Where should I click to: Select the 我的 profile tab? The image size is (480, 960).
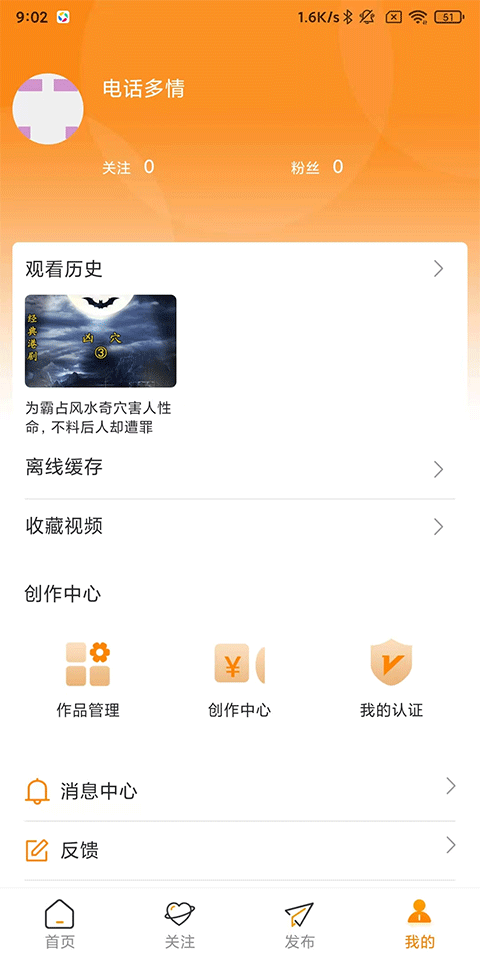tap(420, 924)
